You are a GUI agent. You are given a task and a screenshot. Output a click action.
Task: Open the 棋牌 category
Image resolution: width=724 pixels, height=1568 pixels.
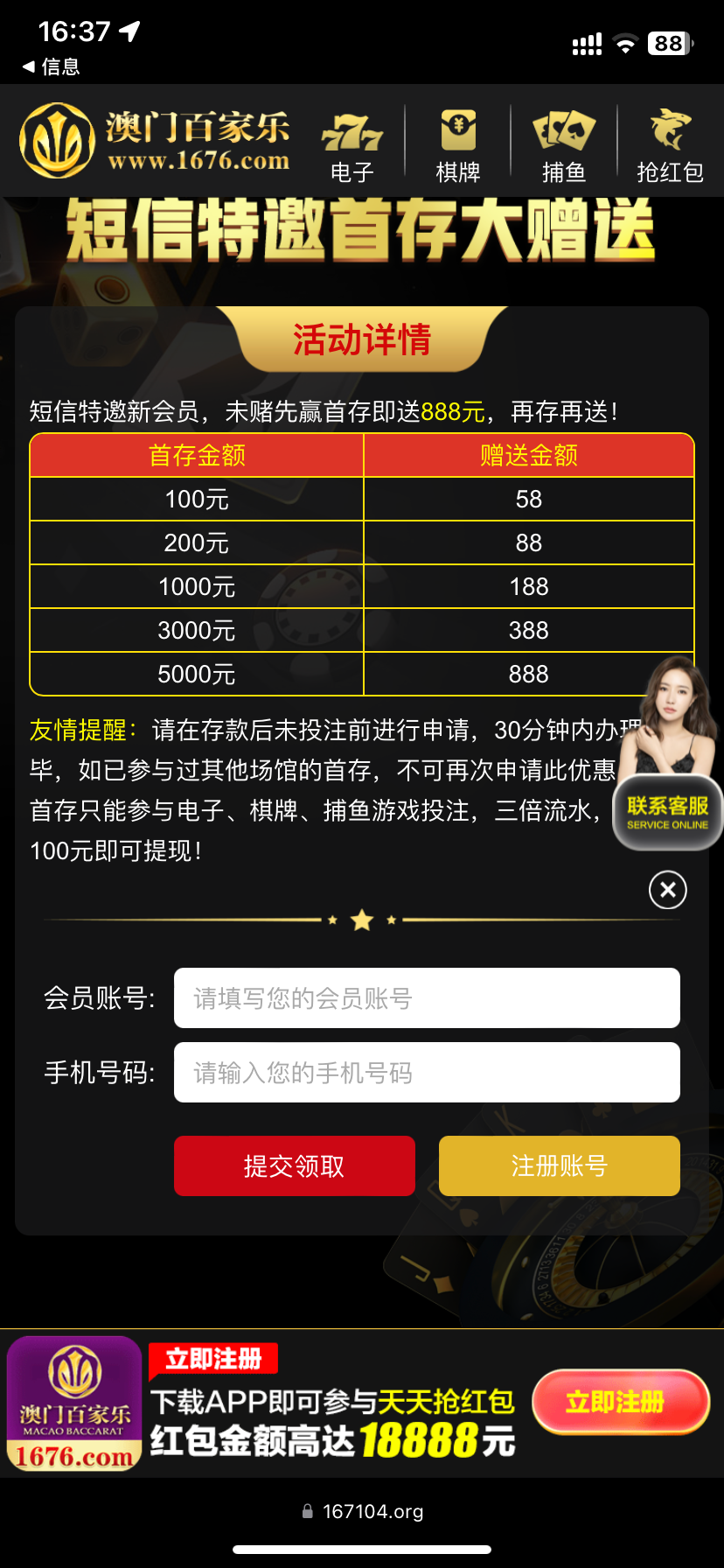458,145
